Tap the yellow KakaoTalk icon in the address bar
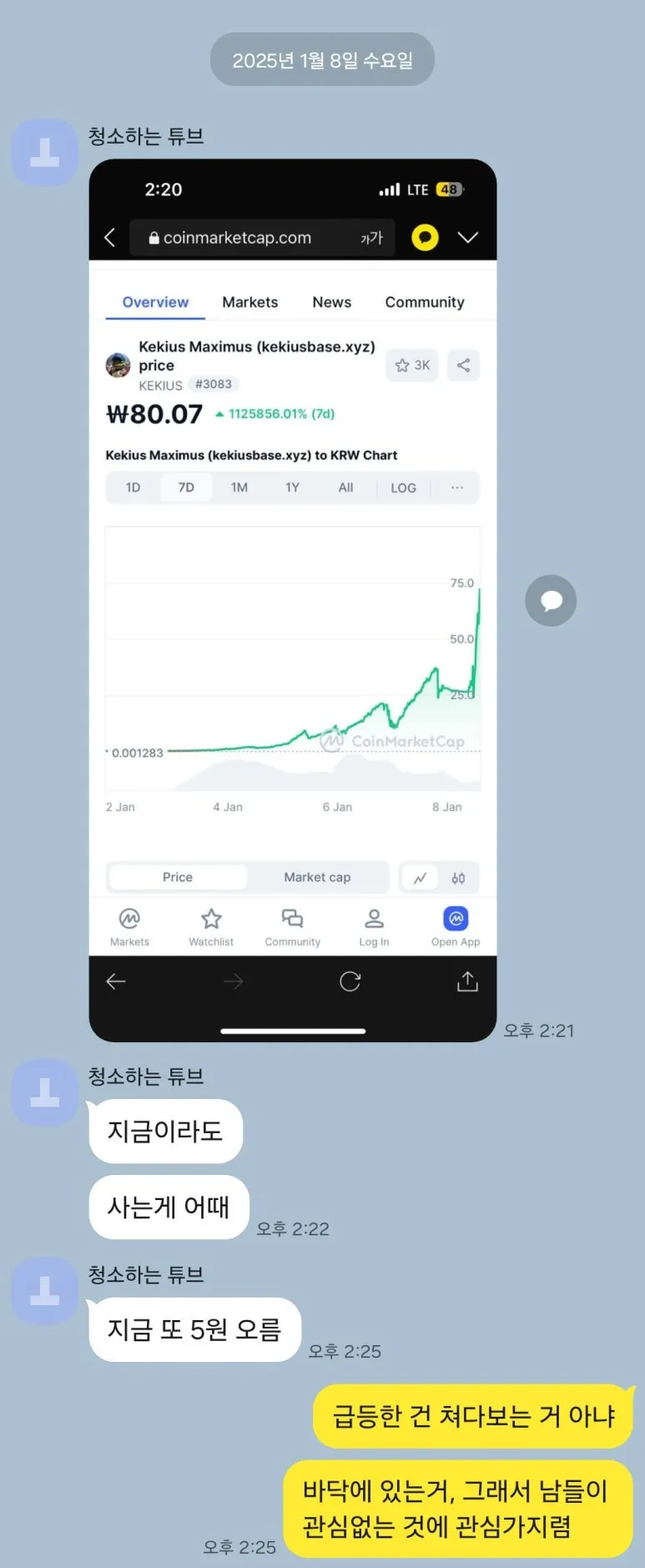645x1568 pixels. point(425,237)
